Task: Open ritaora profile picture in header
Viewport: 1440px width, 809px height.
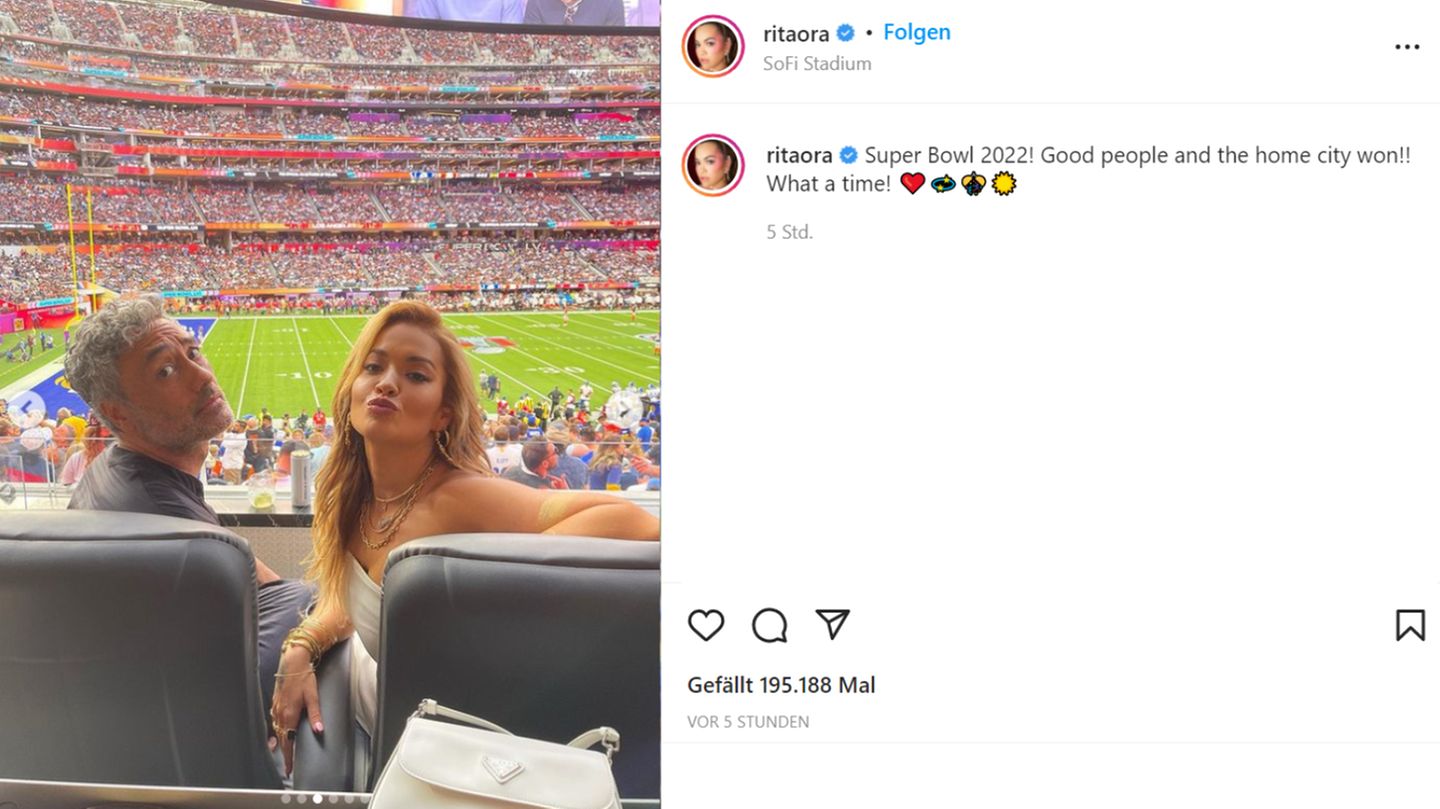Action: pyautogui.click(x=713, y=46)
